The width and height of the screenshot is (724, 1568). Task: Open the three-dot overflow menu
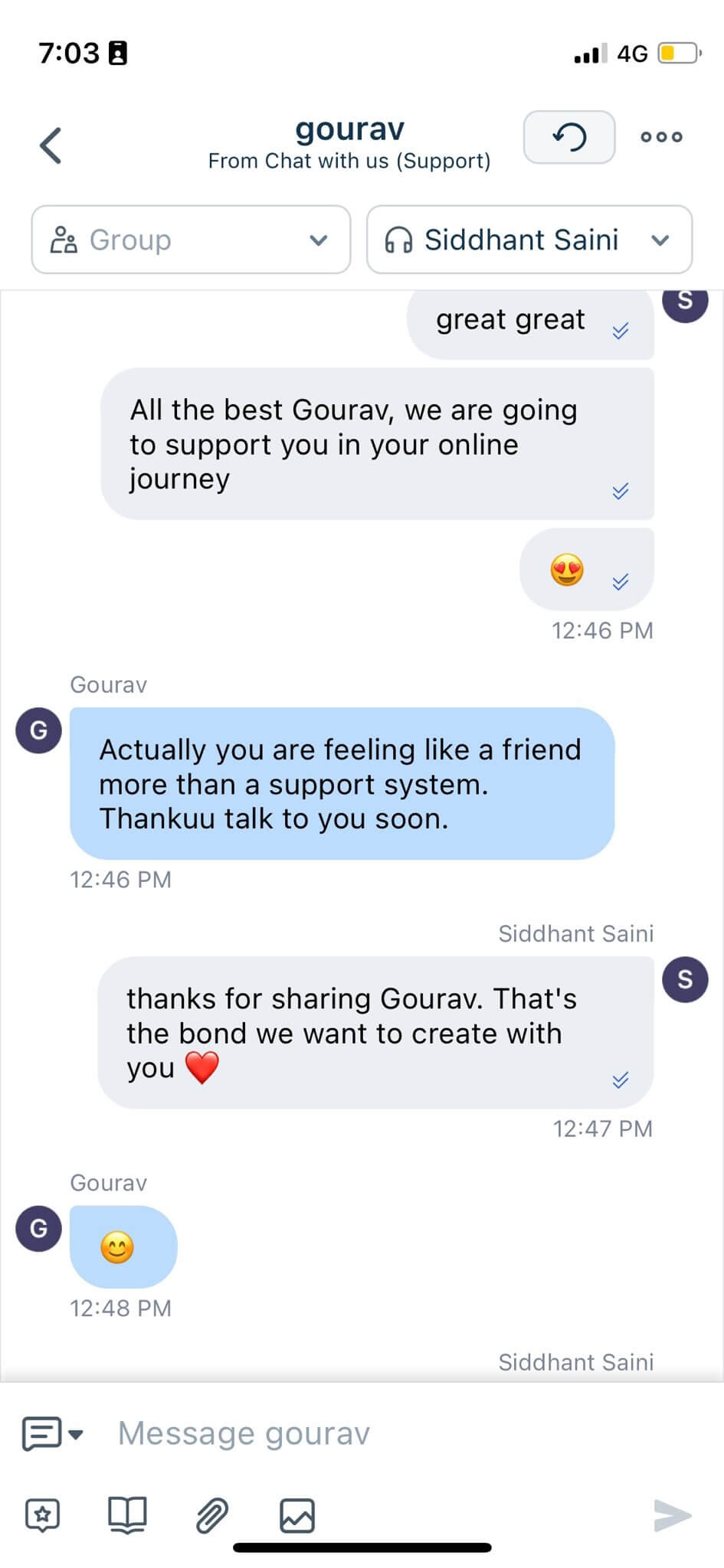[661, 137]
